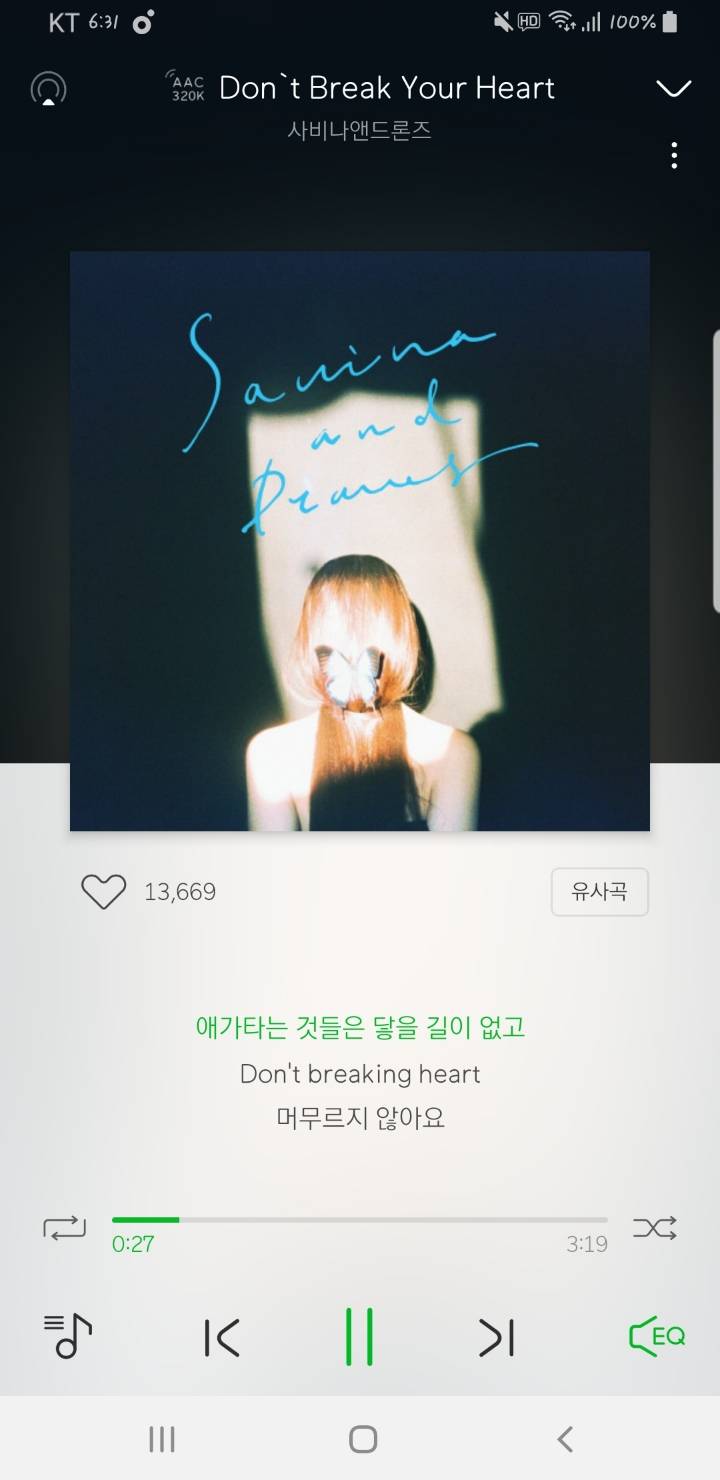Toggle repeat playback mode
The width and height of the screenshot is (720, 1480).
[x=64, y=1228]
